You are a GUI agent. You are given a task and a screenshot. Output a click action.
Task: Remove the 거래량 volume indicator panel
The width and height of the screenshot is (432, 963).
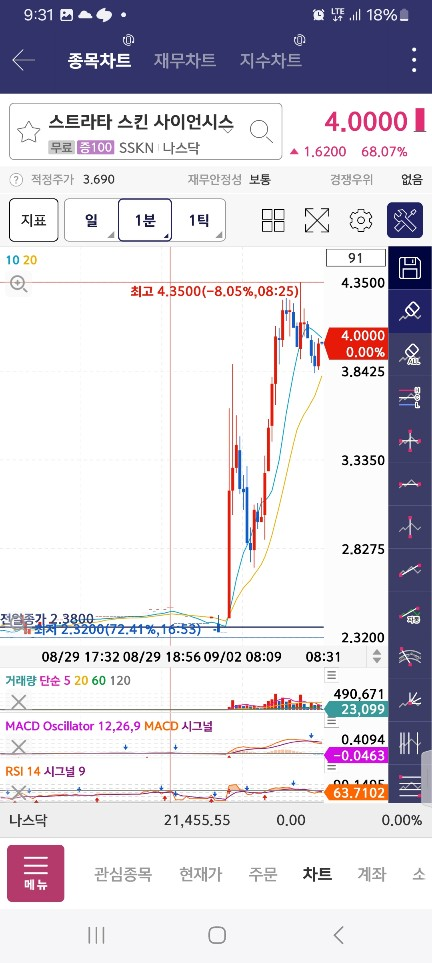18,701
